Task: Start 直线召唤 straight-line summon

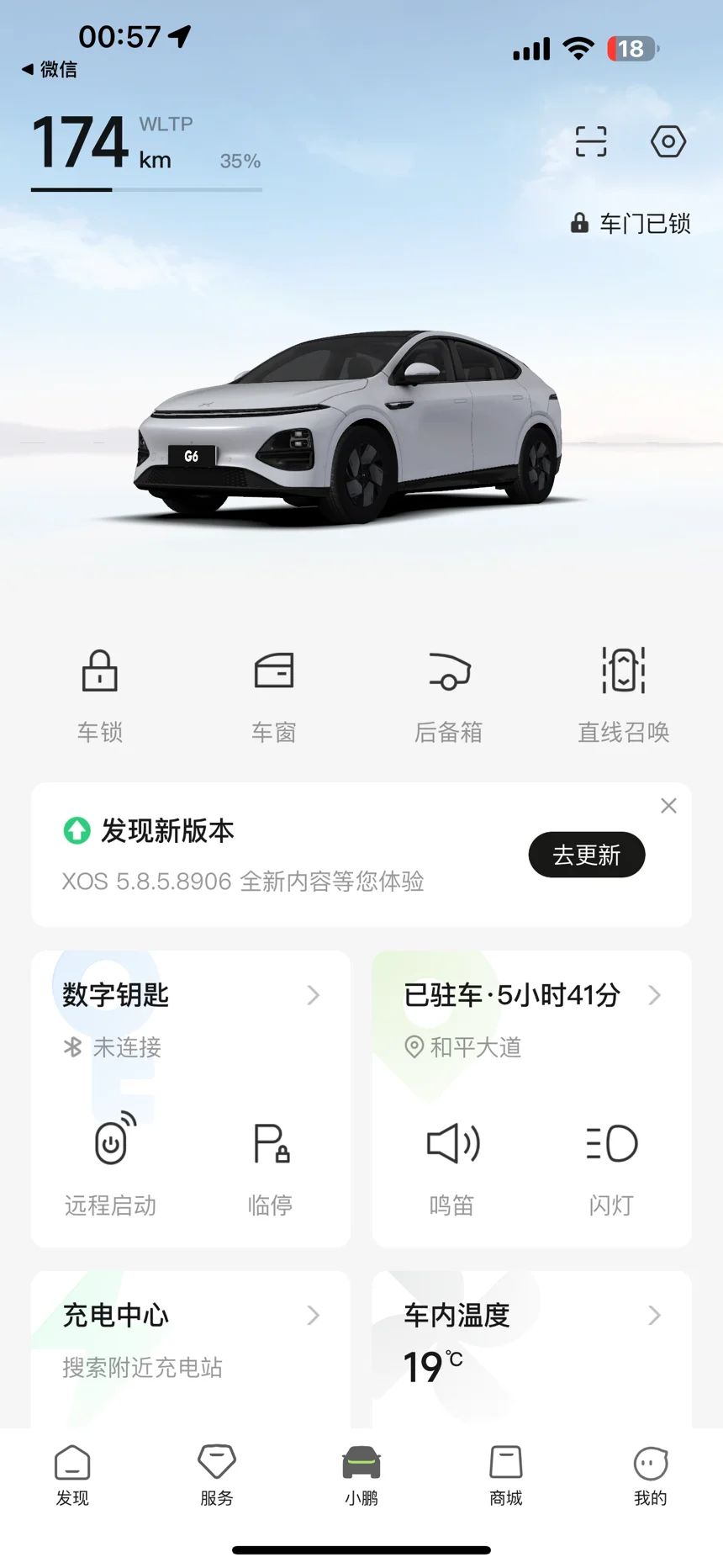Action: tap(623, 694)
